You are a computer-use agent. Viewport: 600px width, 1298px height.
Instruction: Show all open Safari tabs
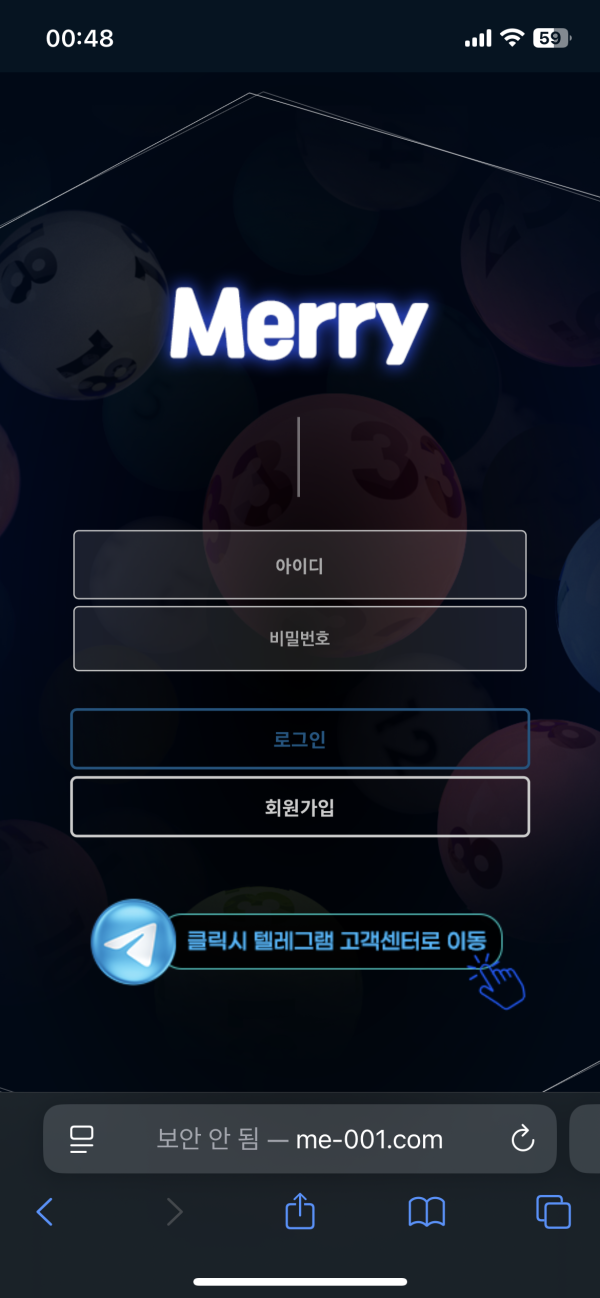pos(553,1212)
